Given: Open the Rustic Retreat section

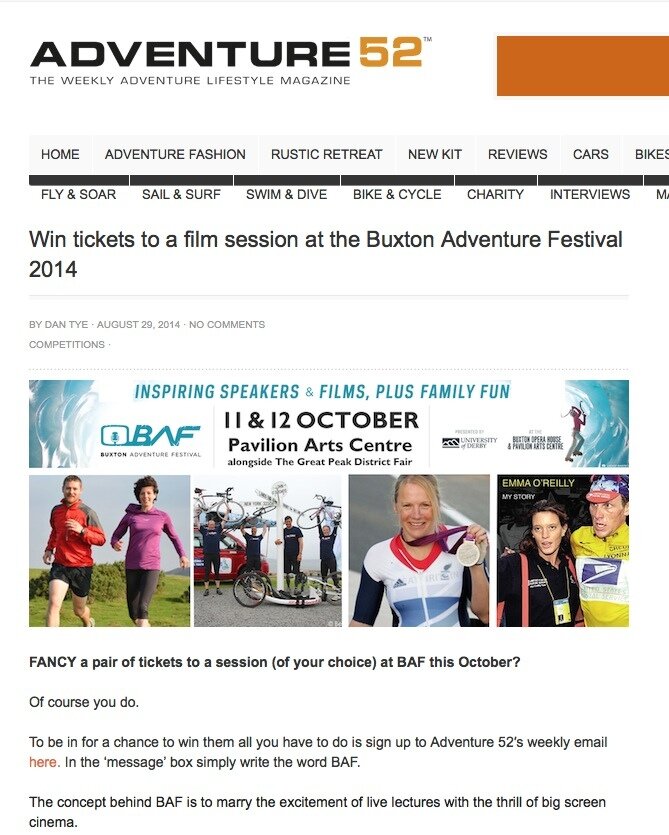Looking at the screenshot, I should (x=327, y=154).
